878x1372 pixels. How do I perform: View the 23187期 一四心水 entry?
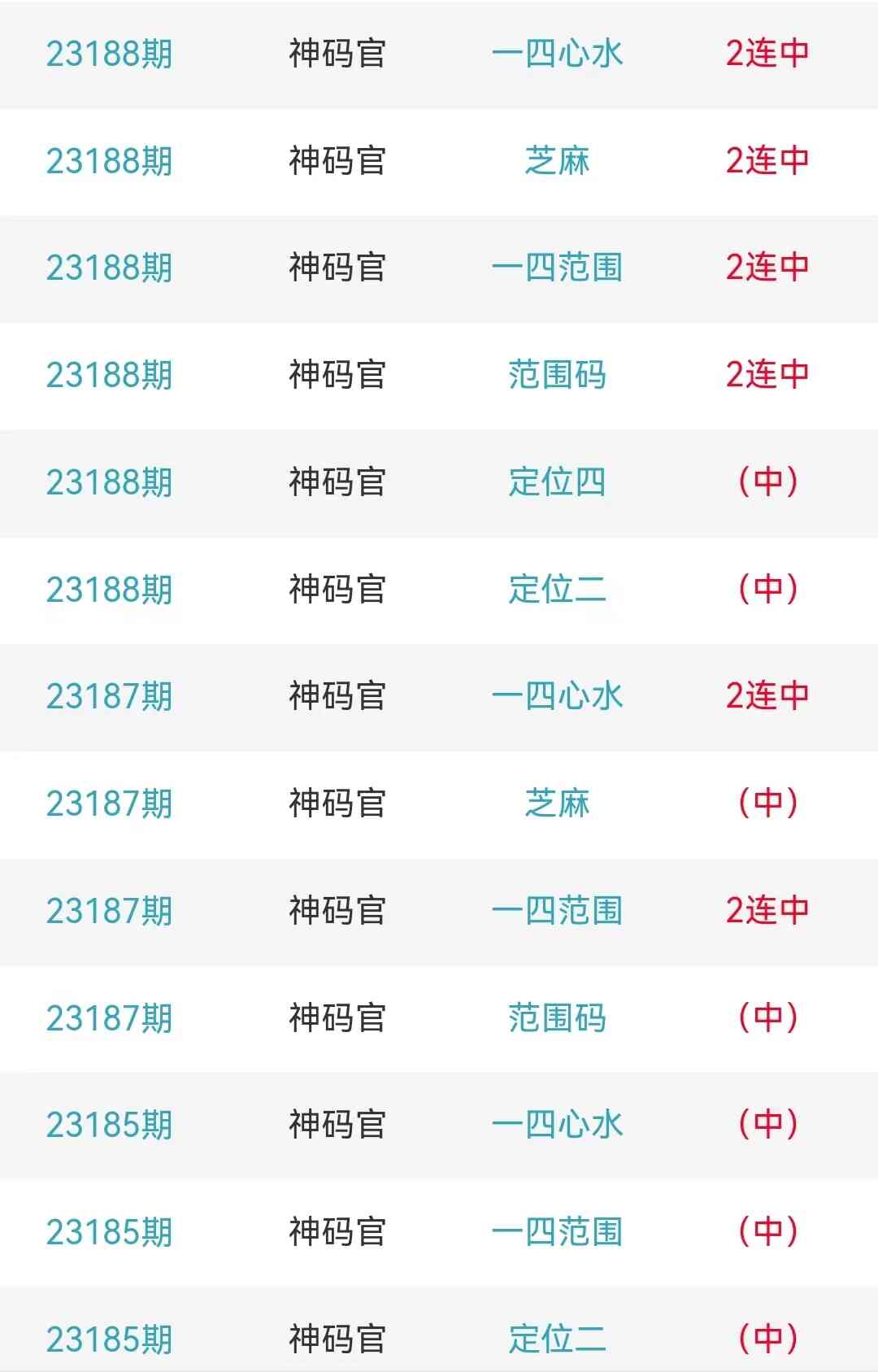(x=557, y=696)
